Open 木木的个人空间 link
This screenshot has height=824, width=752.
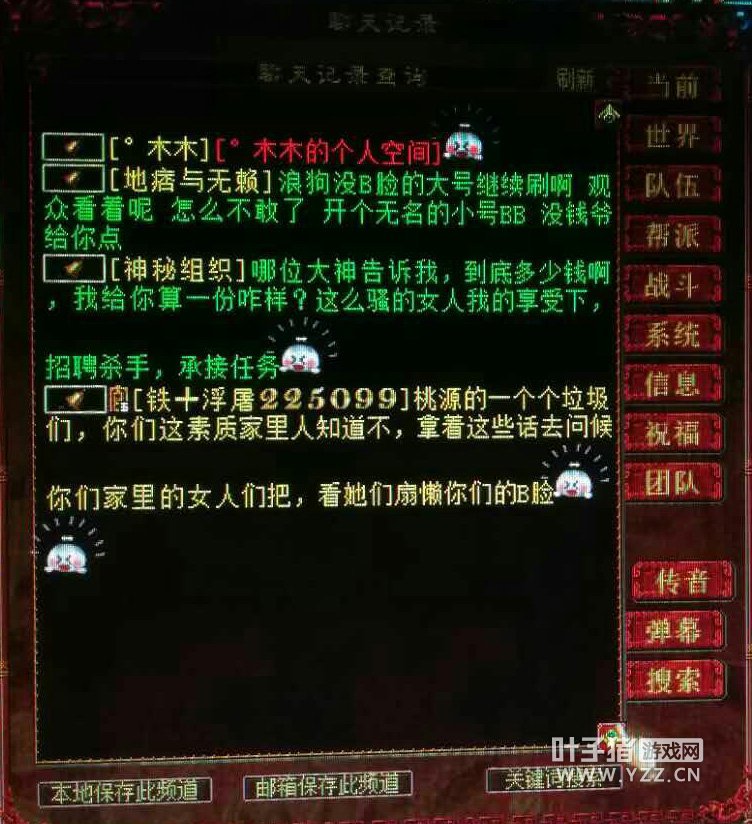pos(329,150)
